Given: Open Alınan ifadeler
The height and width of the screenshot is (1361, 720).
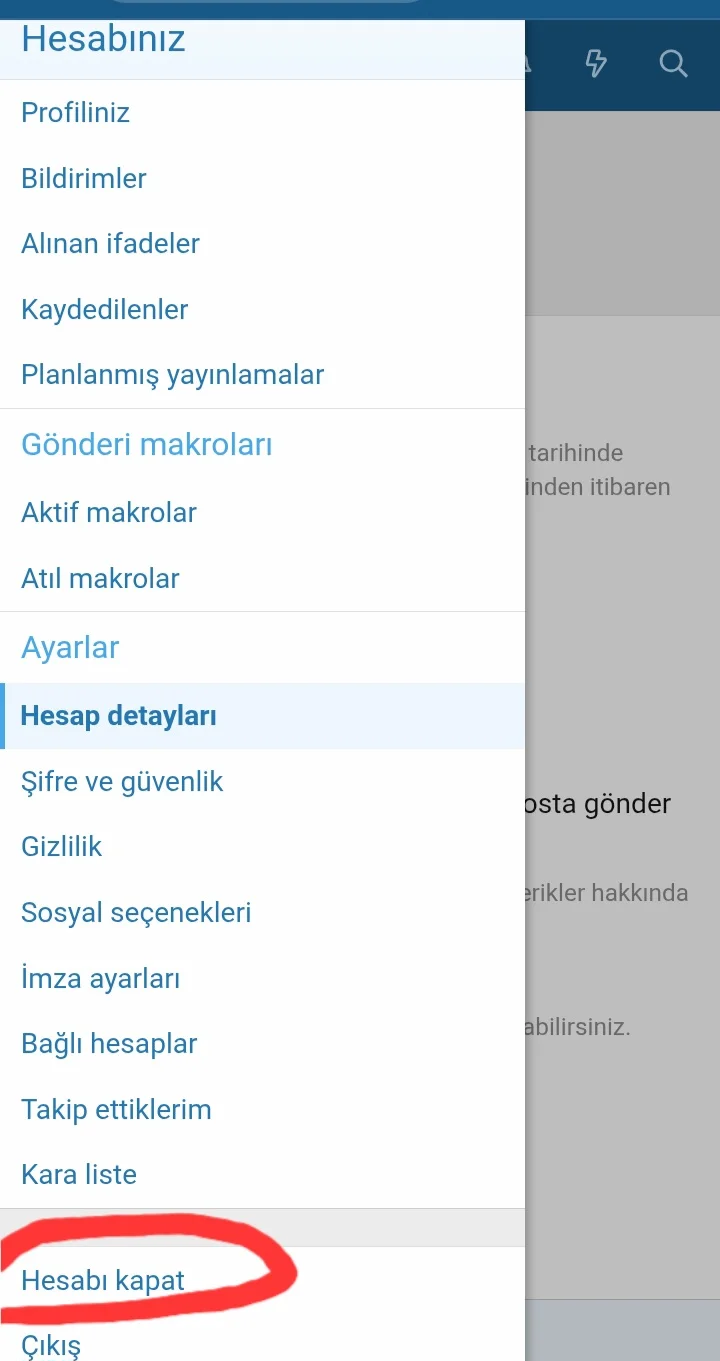Looking at the screenshot, I should [110, 244].
